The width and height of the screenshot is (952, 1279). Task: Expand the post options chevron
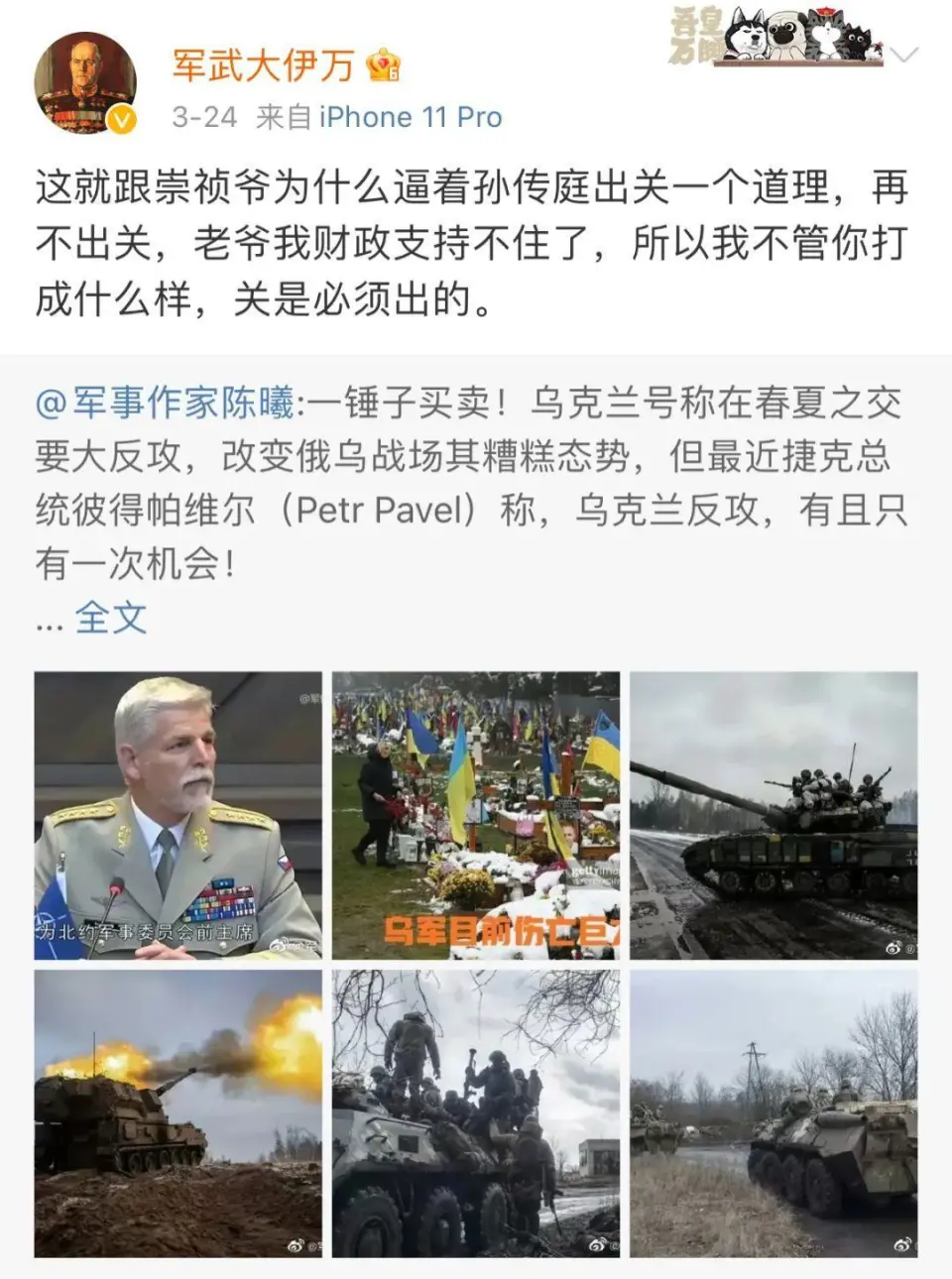click(x=904, y=55)
